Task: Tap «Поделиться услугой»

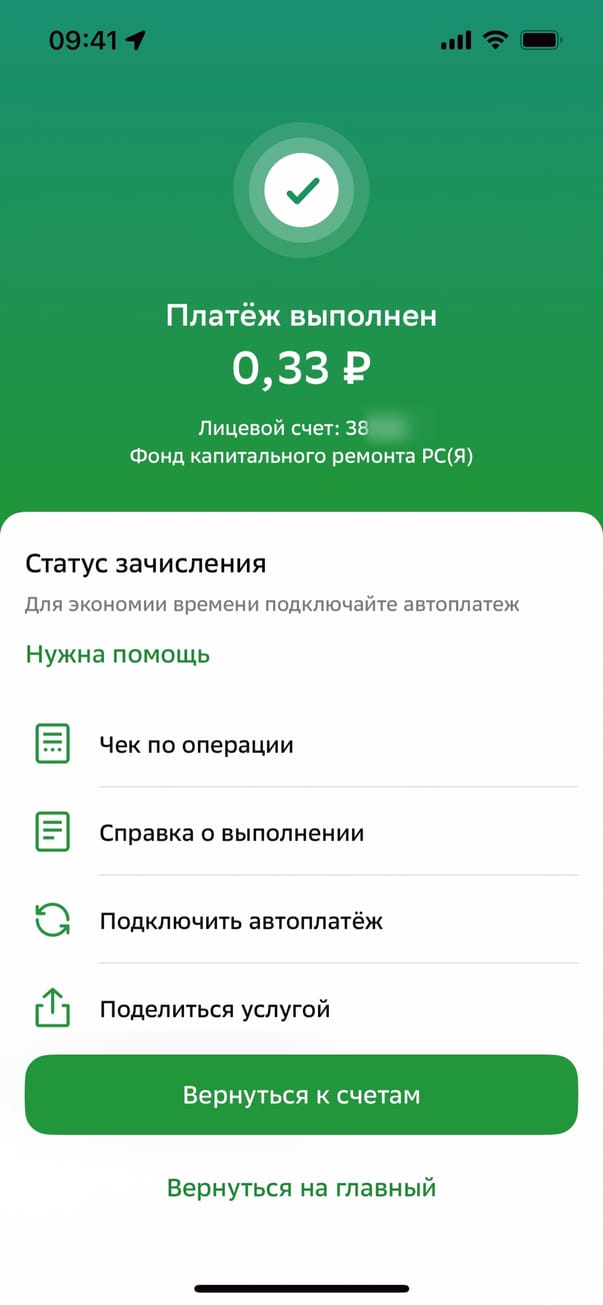Action: pos(214,1009)
